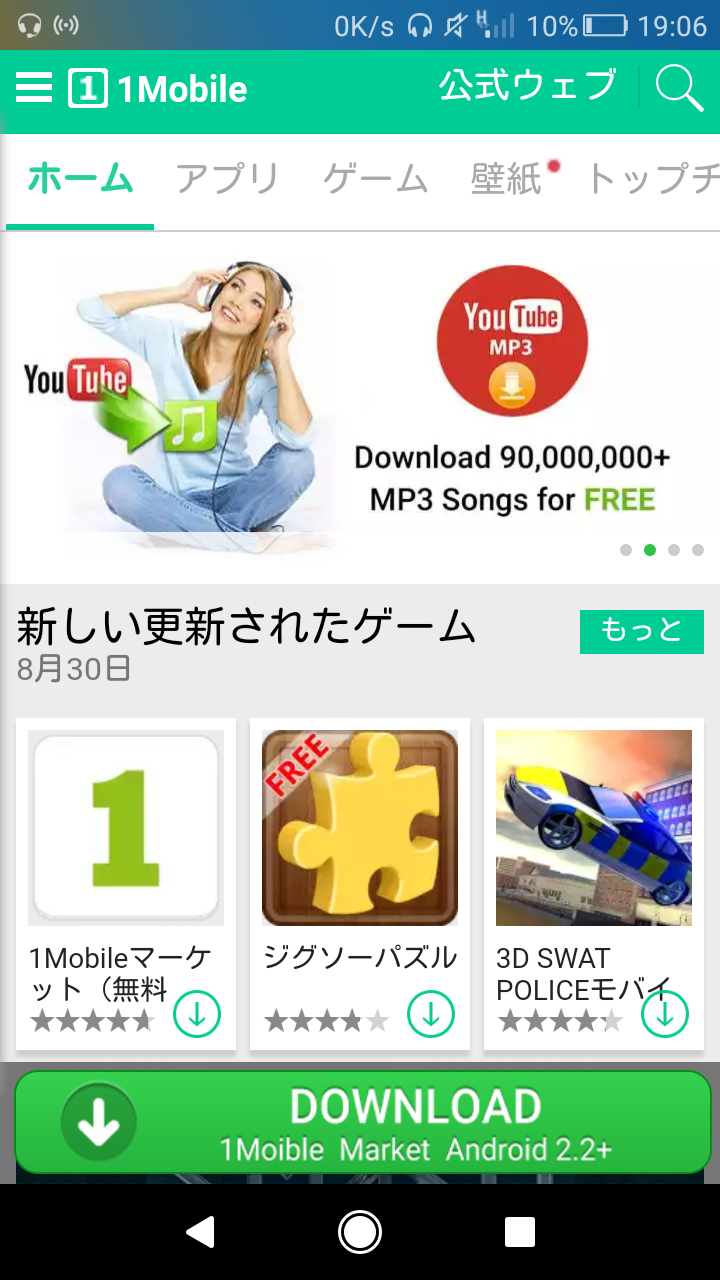The height and width of the screenshot is (1280, 720).
Task: Switch to the トップチ tab
Action: click(x=650, y=180)
